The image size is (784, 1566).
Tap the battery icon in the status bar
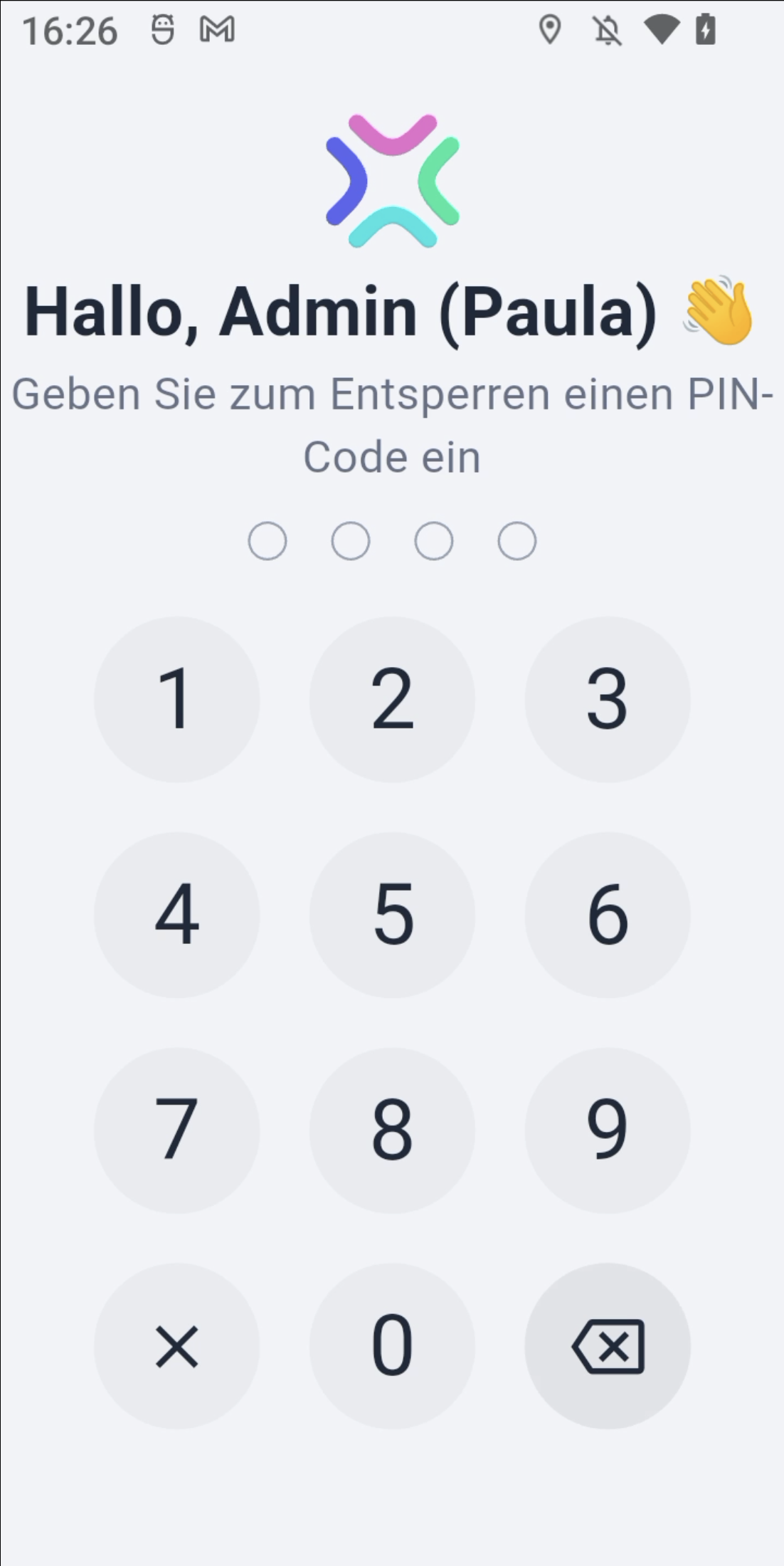704,30
